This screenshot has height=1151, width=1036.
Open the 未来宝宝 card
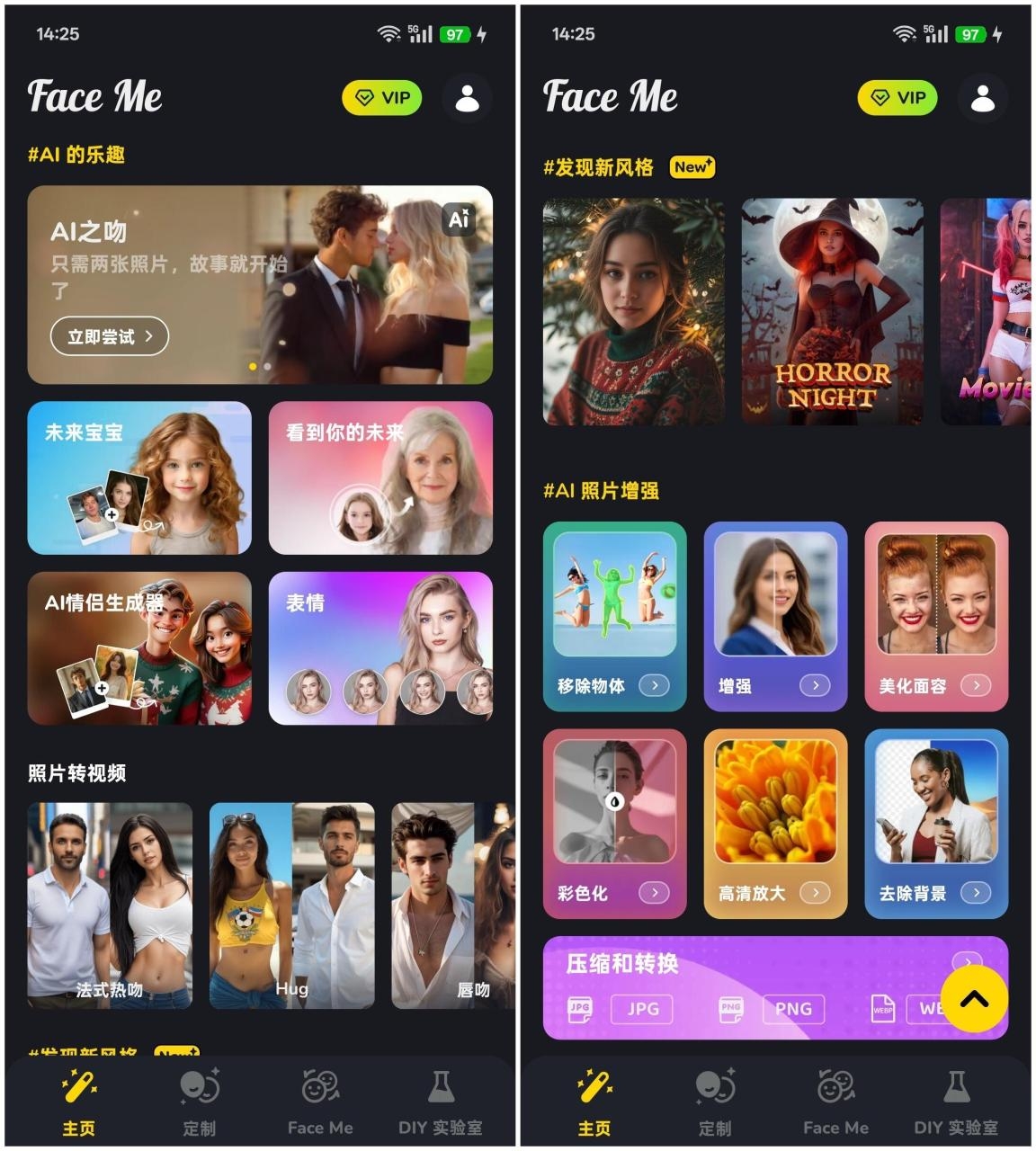pos(139,477)
